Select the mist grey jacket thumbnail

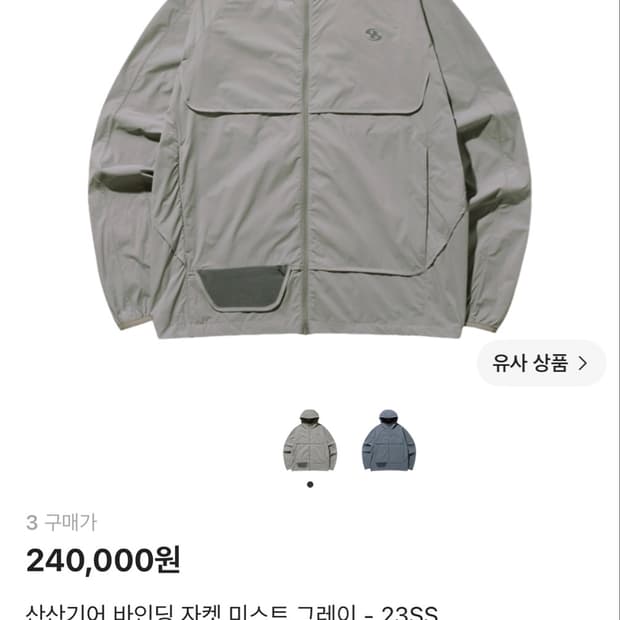coord(310,440)
